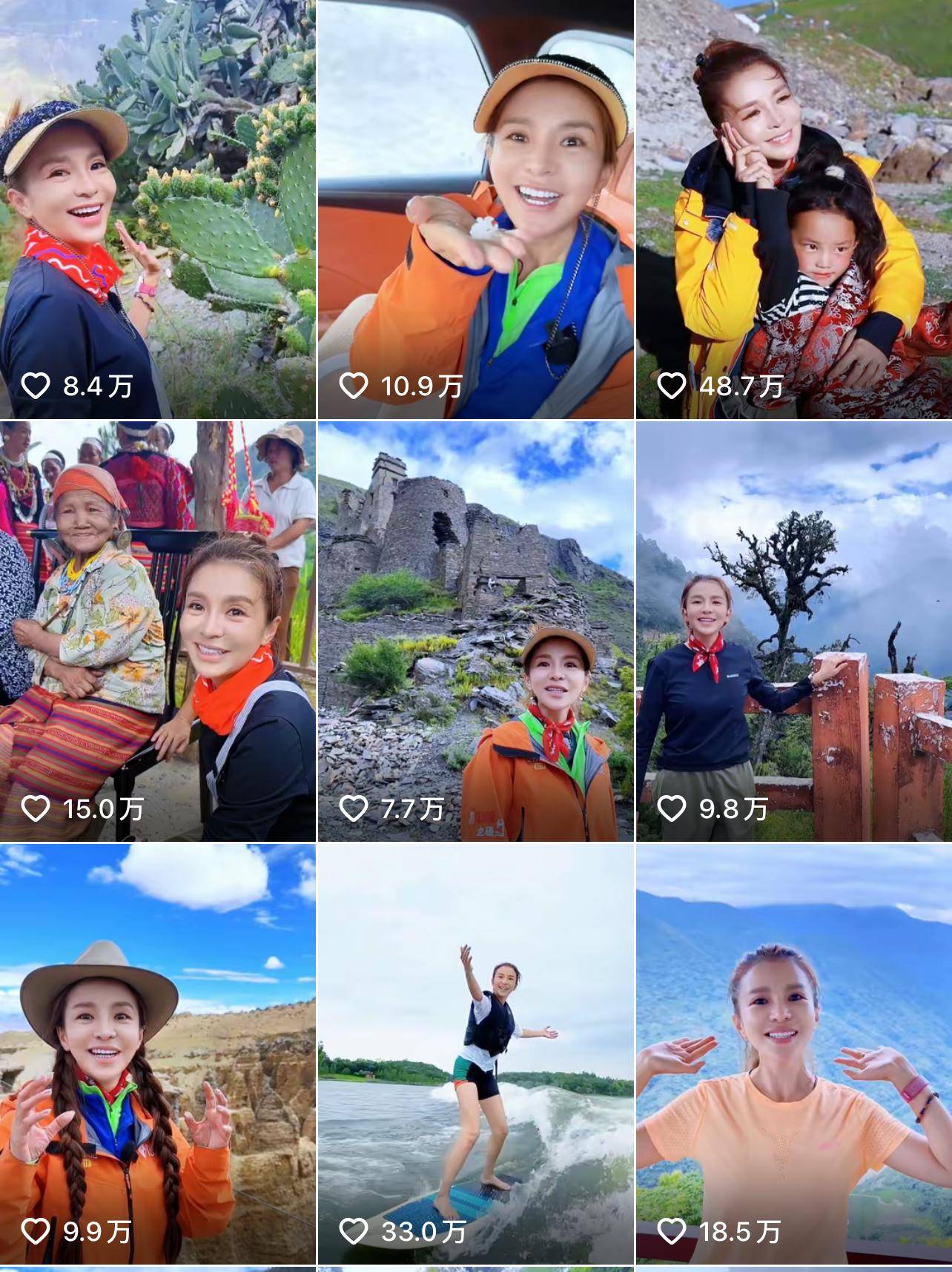This screenshot has height=1272, width=952.
Task: View the video with 15.0万 likes
Action: [157, 631]
